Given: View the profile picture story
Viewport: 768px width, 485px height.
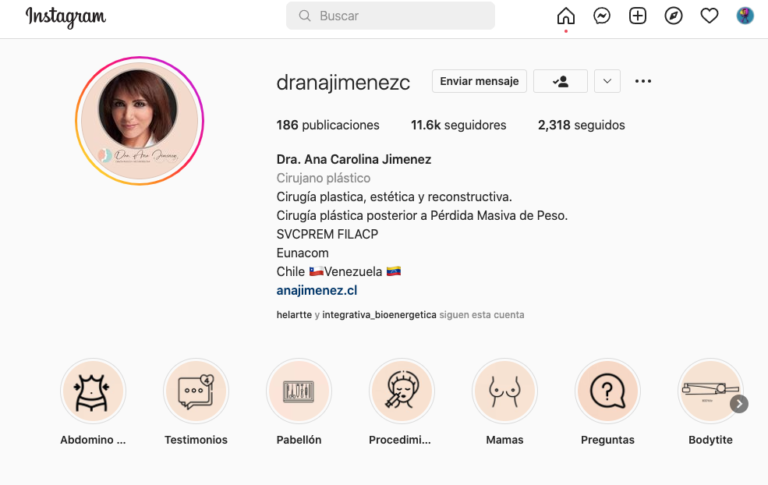Looking at the screenshot, I should [x=138, y=121].
